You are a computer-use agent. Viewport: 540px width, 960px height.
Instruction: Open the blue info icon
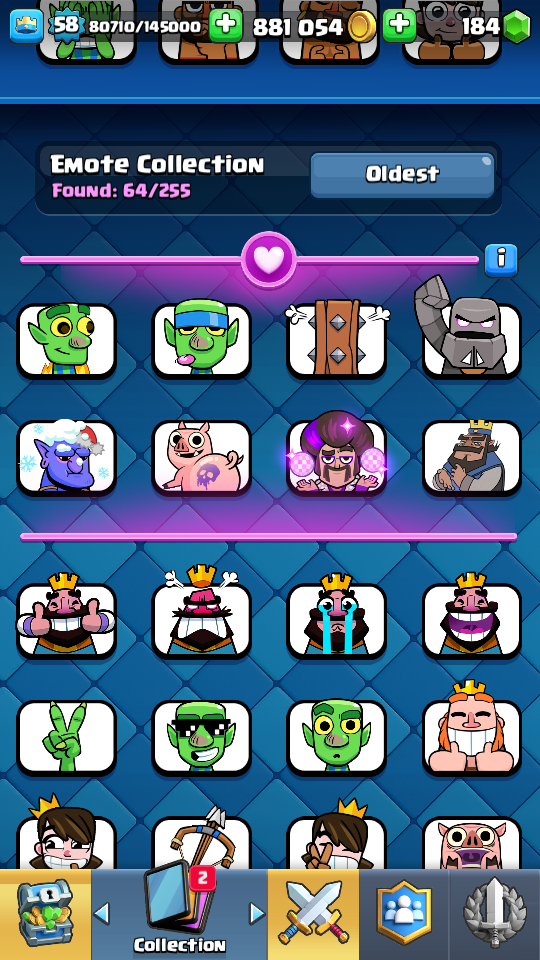tap(501, 260)
